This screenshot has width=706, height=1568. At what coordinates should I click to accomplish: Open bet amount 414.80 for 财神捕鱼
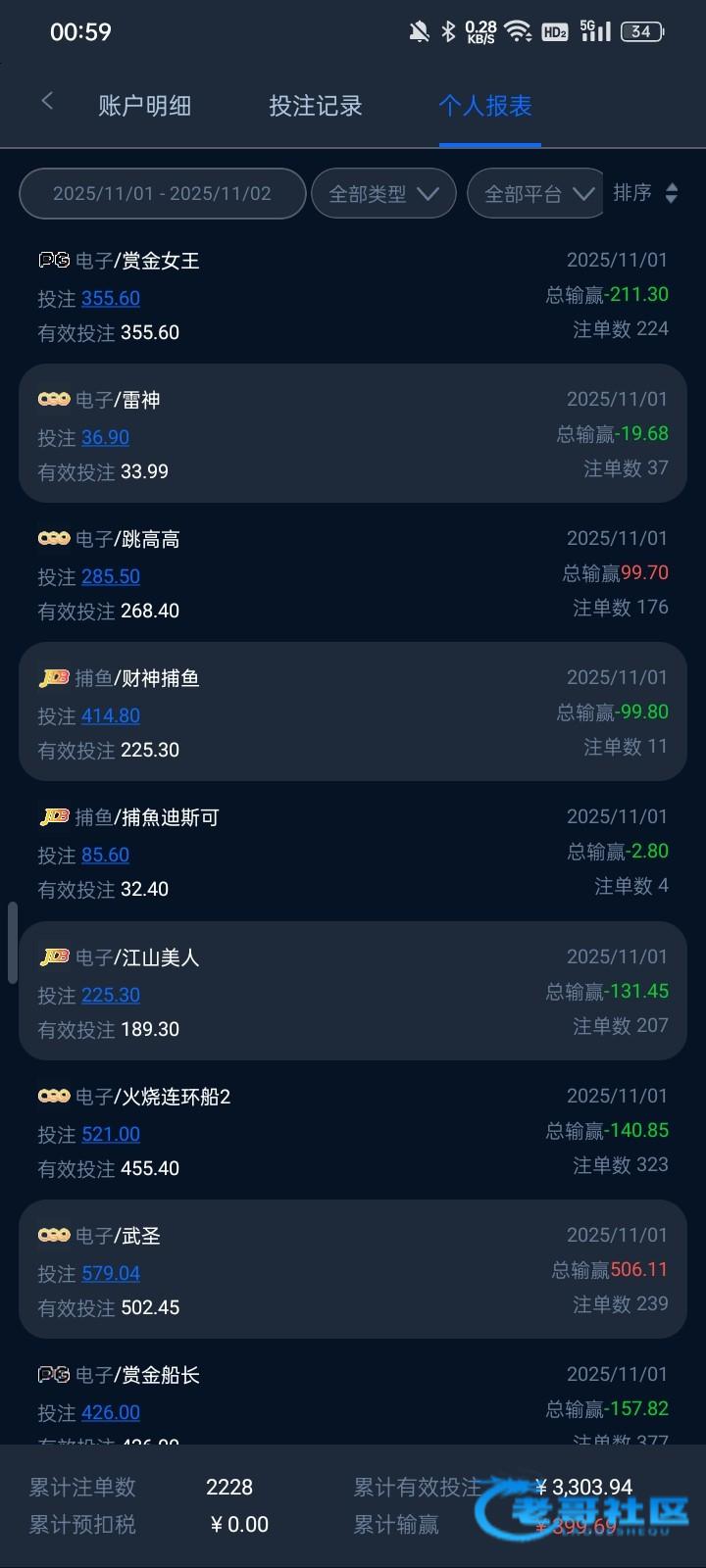111,716
